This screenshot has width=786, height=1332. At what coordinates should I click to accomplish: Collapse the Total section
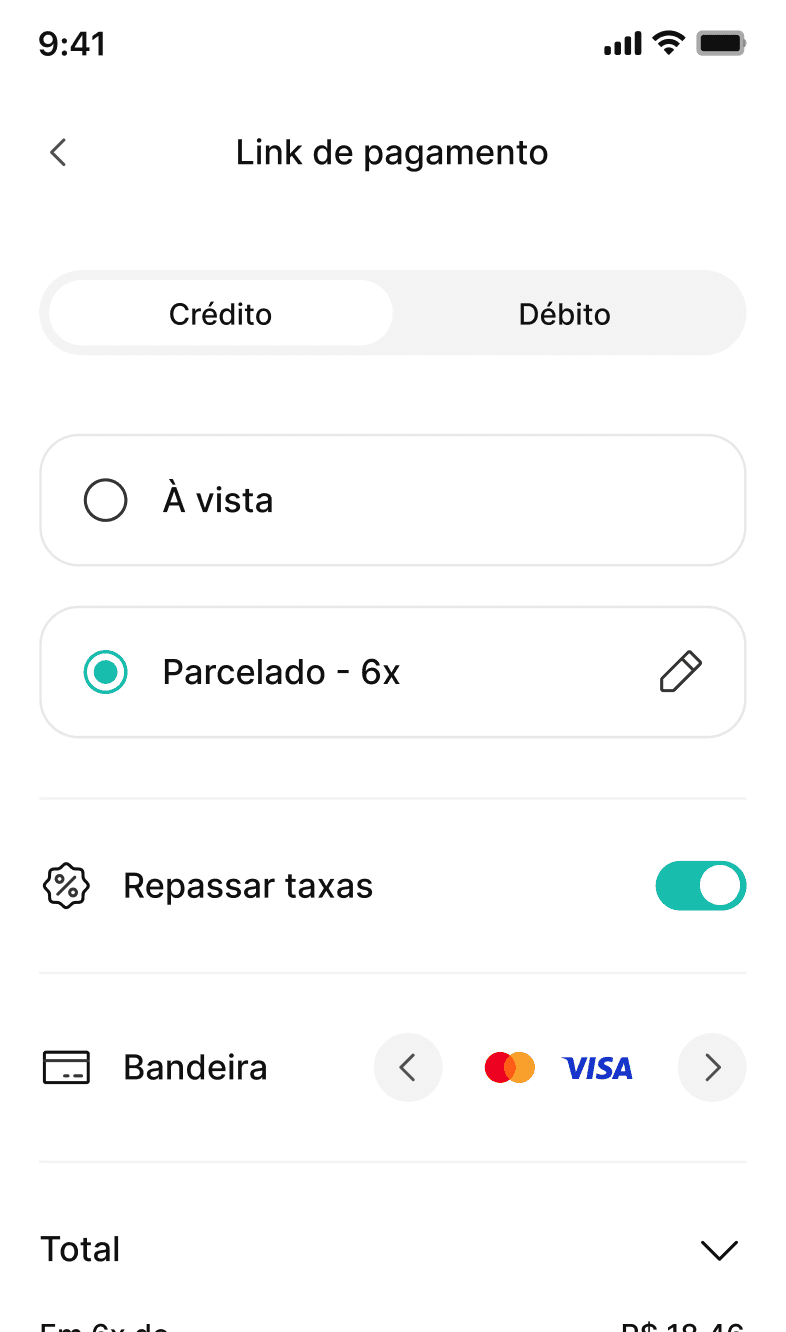[x=719, y=1250]
